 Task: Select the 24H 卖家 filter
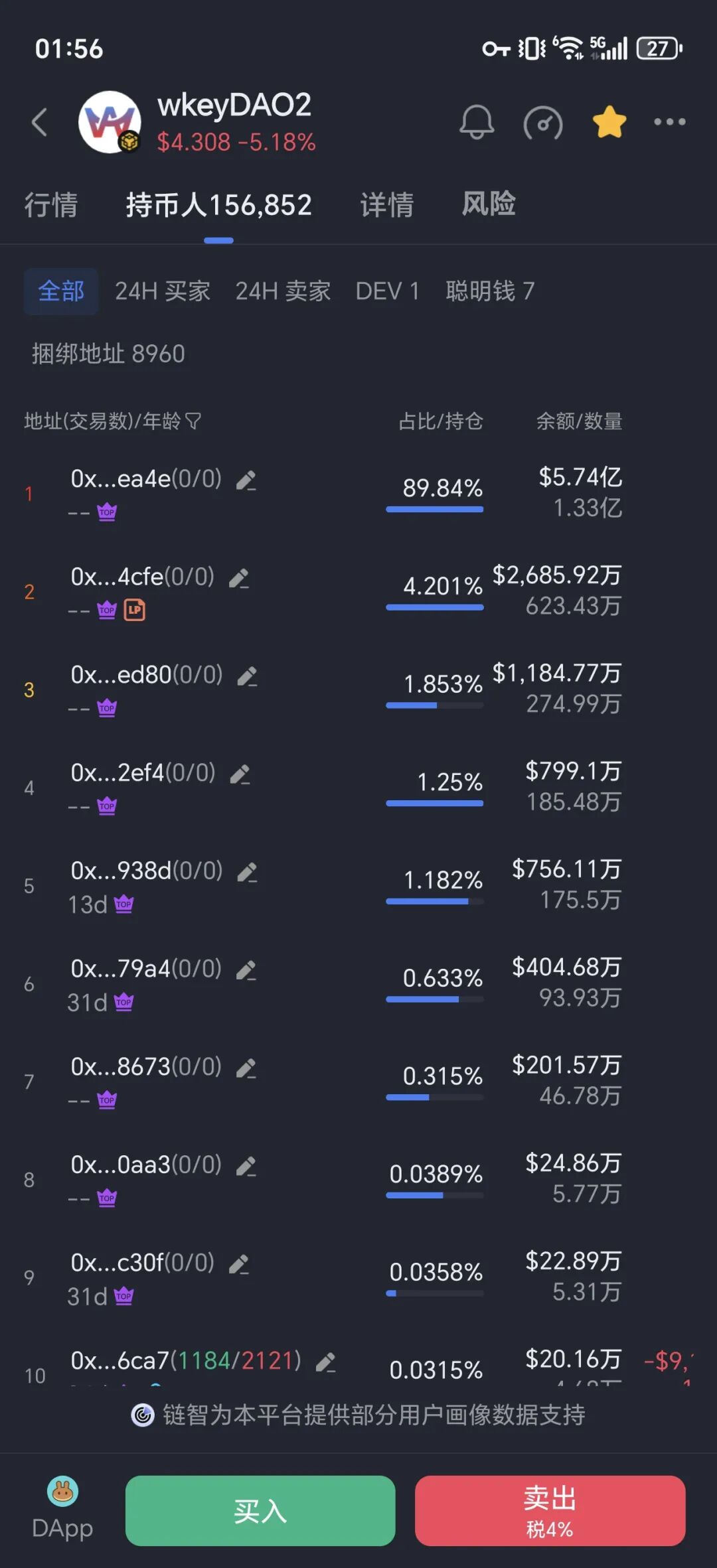point(283,291)
